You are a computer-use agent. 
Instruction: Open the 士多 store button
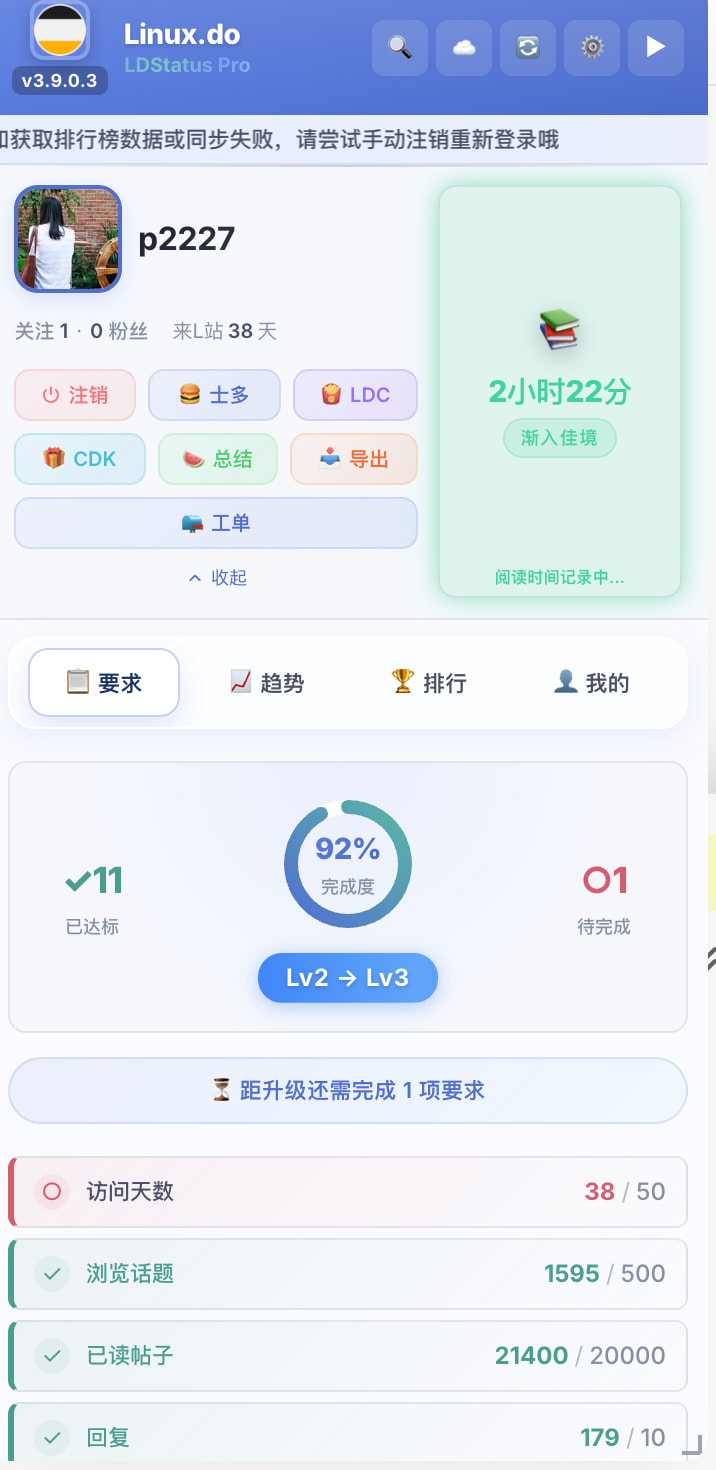click(214, 395)
